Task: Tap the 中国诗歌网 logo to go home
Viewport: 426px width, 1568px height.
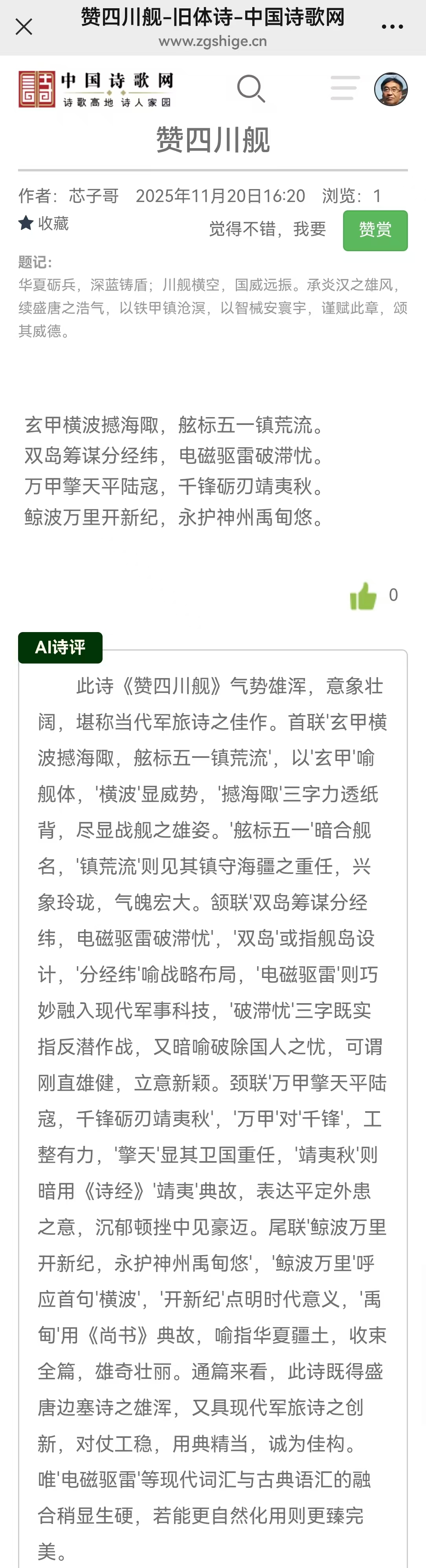Action: 96,89
